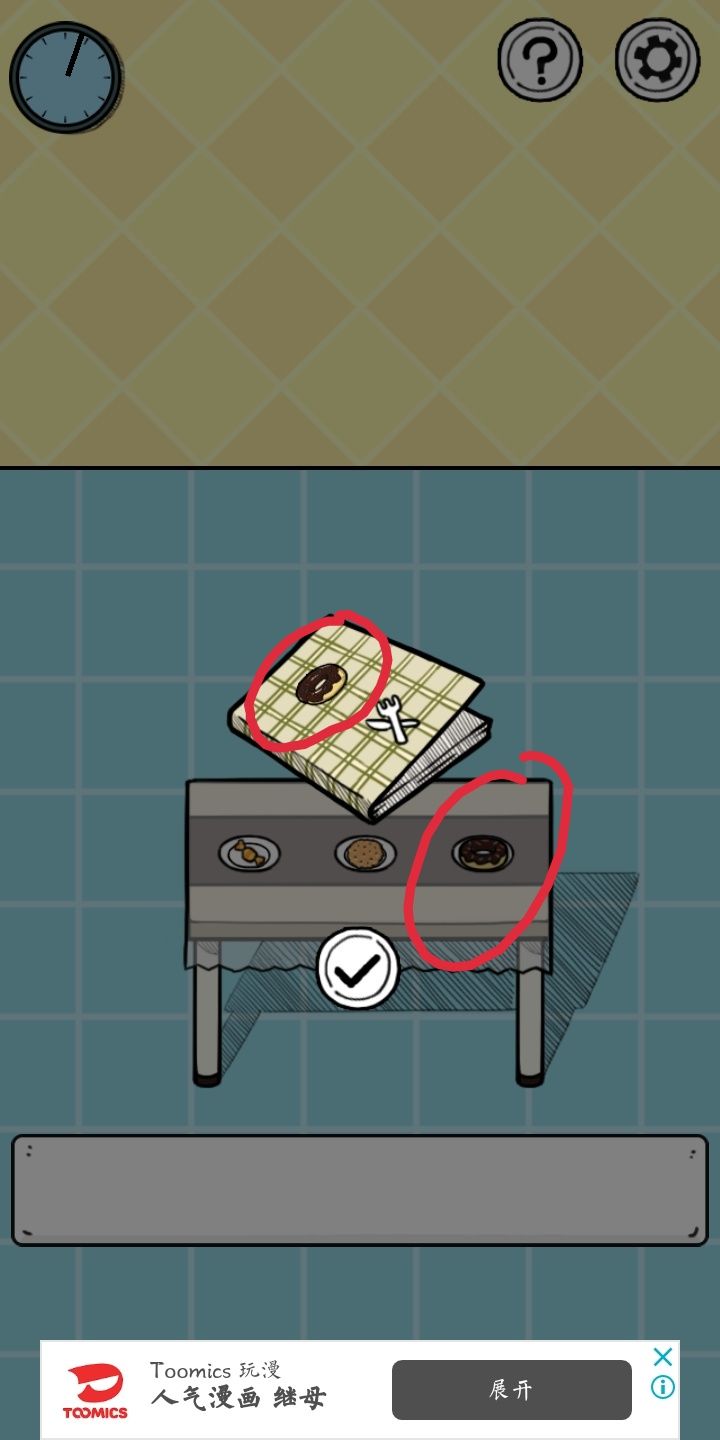The width and height of the screenshot is (720, 1440).
Task: Expand the Toomics ad with 展开
Action: click(x=511, y=1390)
